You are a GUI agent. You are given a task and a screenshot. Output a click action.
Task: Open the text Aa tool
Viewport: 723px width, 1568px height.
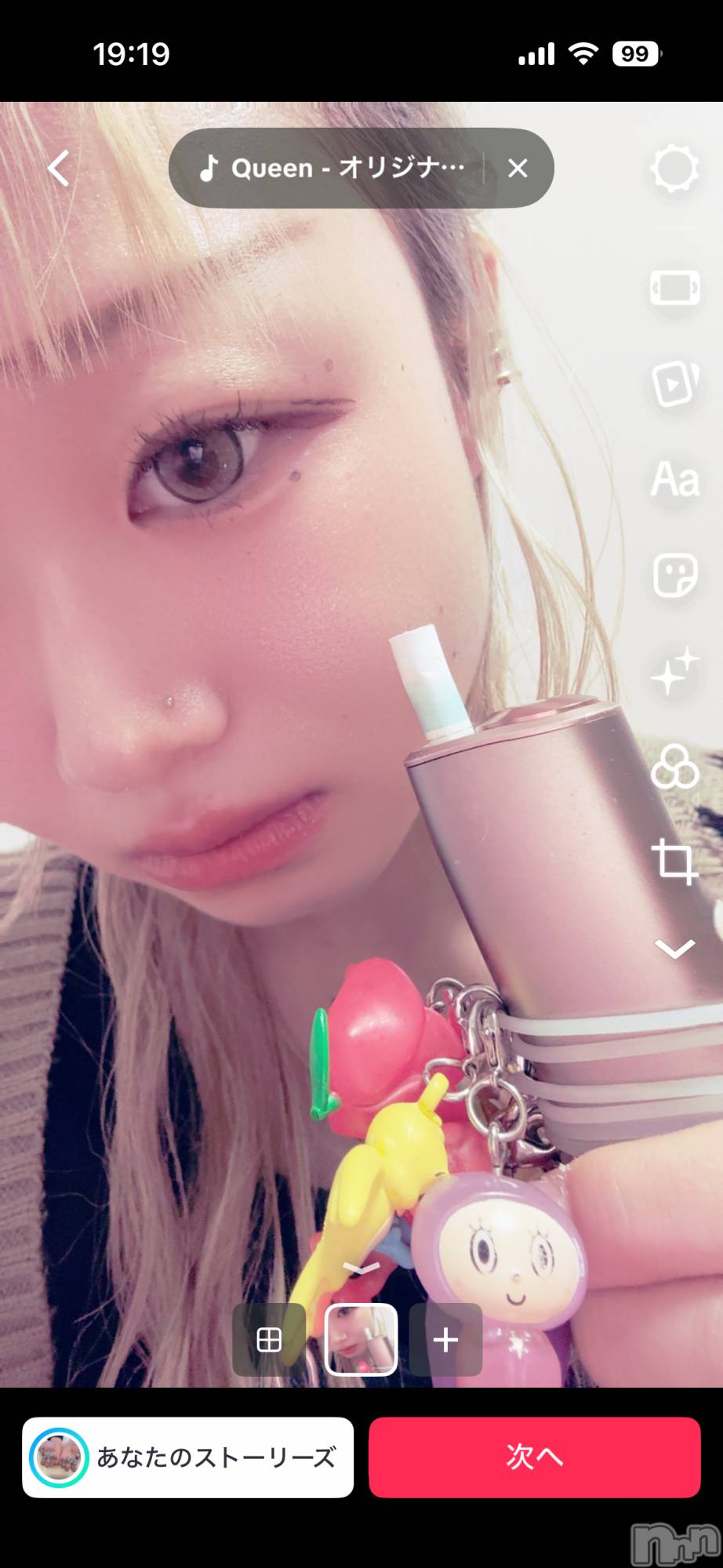[674, 479]
